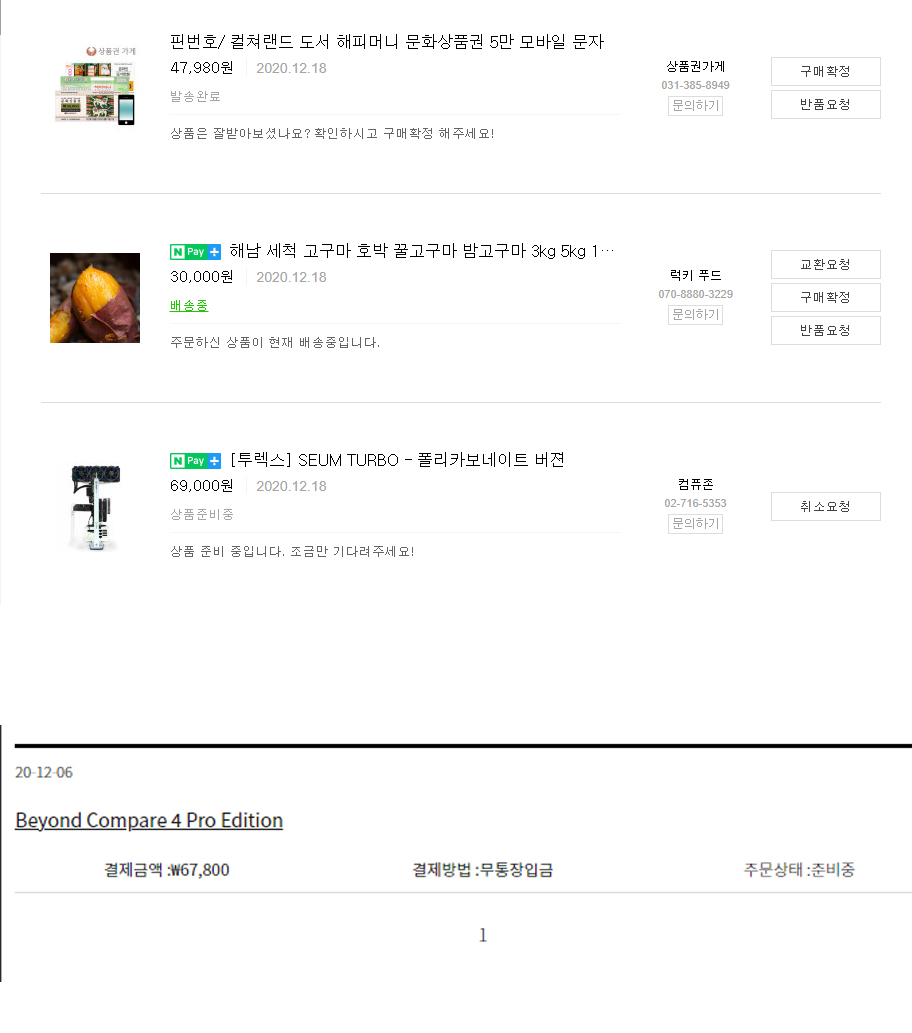Viewport: 912px width, 1033px height.
Task: Request an exchange for the sweet potato order
Action: (x=825, y=265)
